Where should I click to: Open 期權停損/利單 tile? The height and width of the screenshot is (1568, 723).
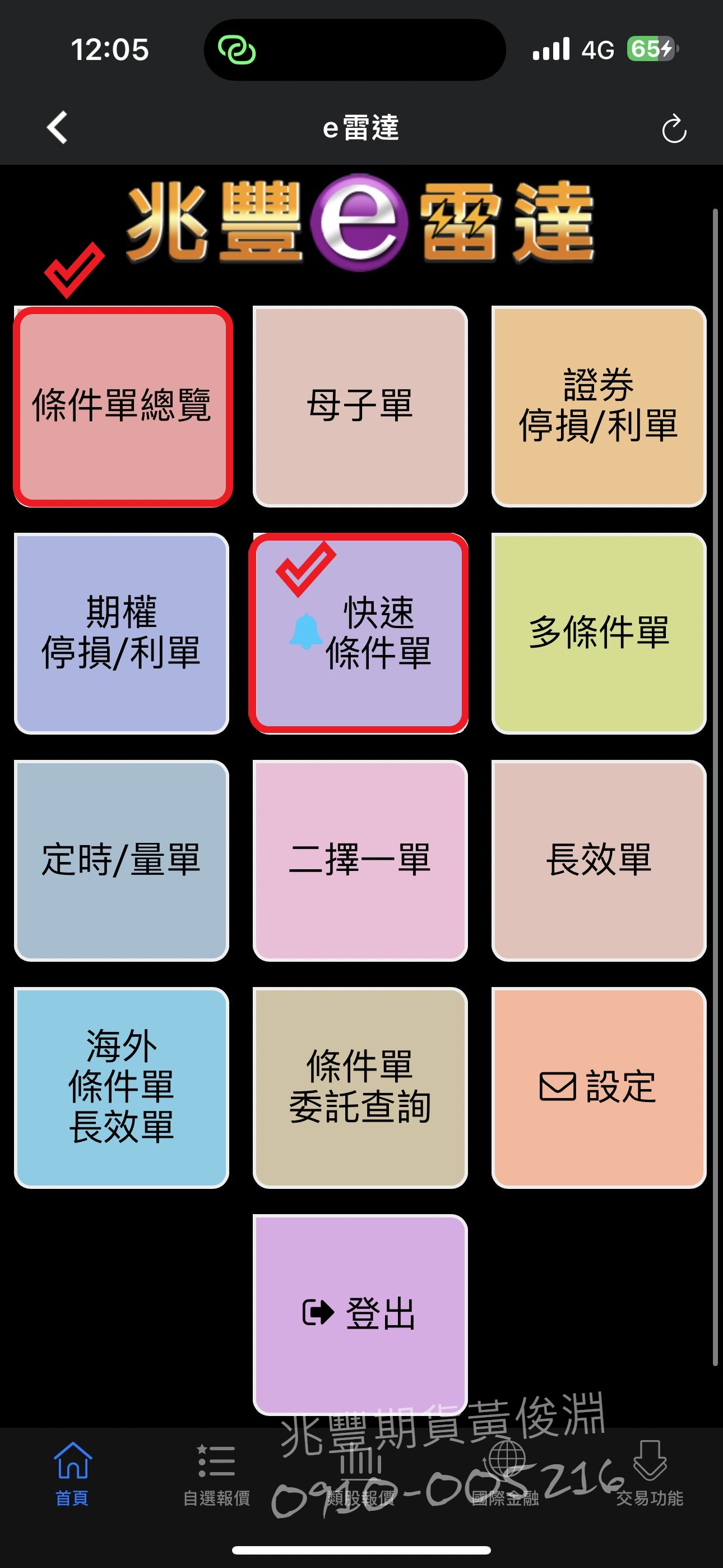(122, 633)
